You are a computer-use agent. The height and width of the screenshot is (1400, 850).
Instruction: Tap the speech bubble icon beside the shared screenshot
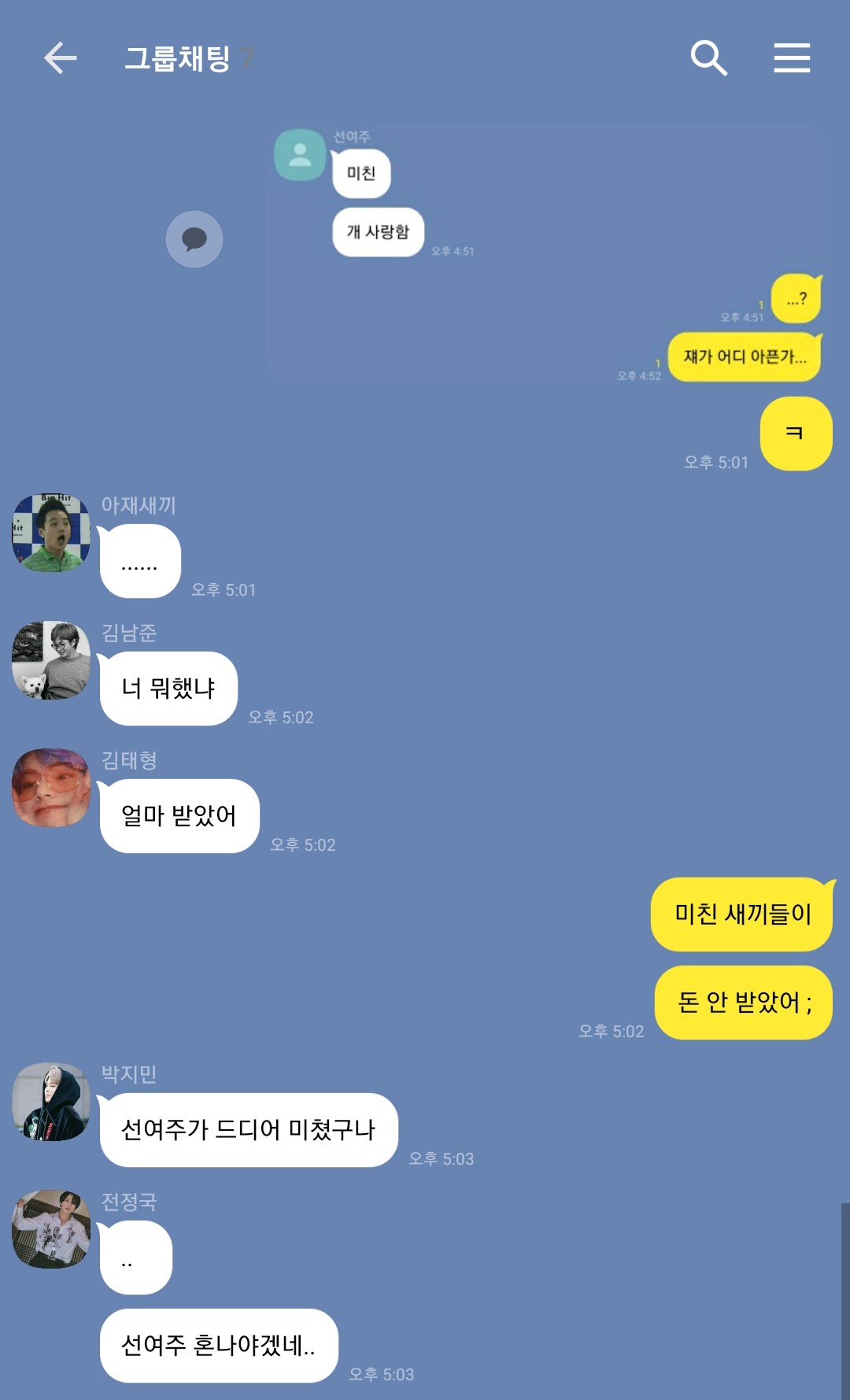[x=194, y=239]
